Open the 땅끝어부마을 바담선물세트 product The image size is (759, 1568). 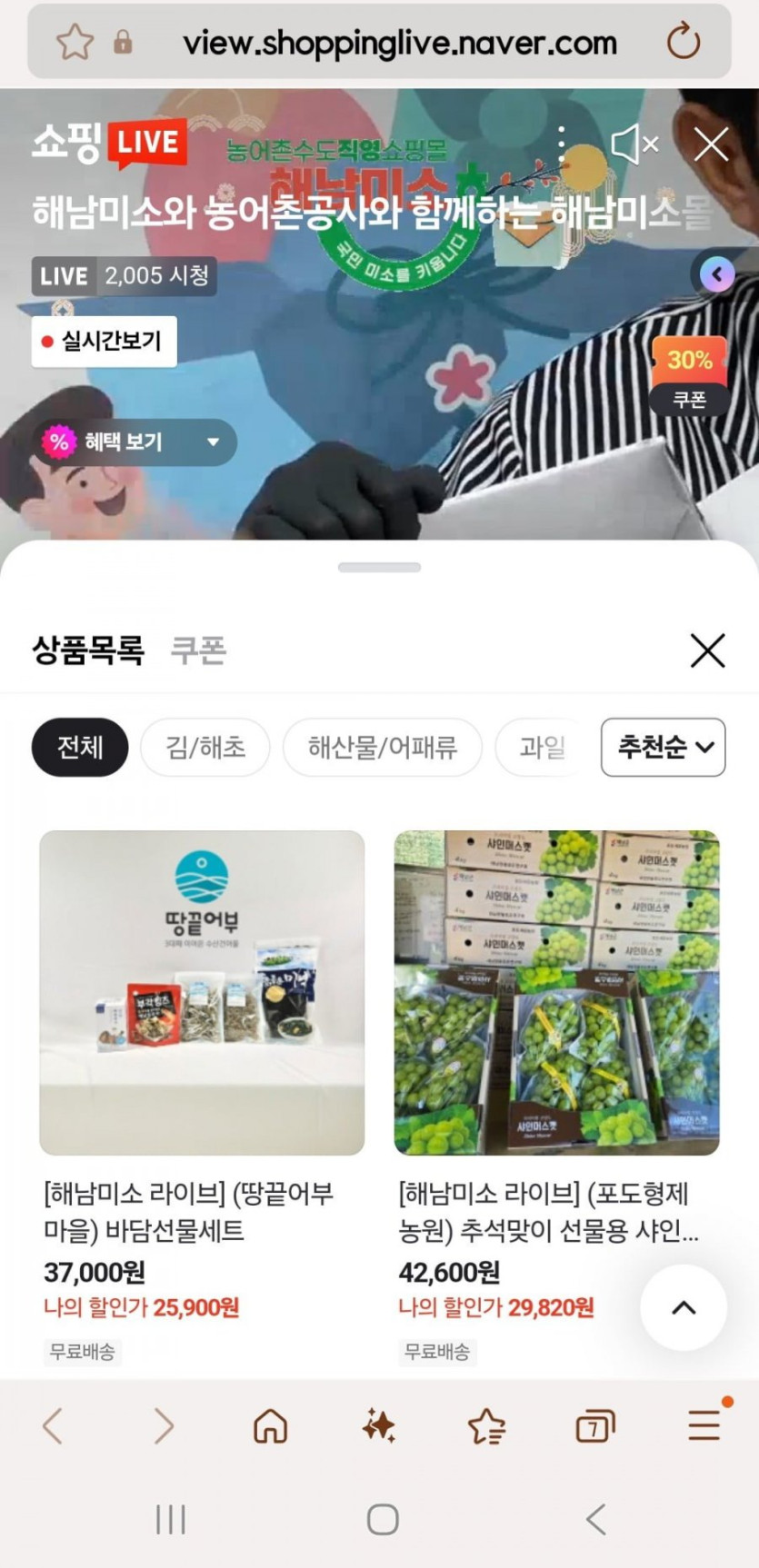pos(202,993)
